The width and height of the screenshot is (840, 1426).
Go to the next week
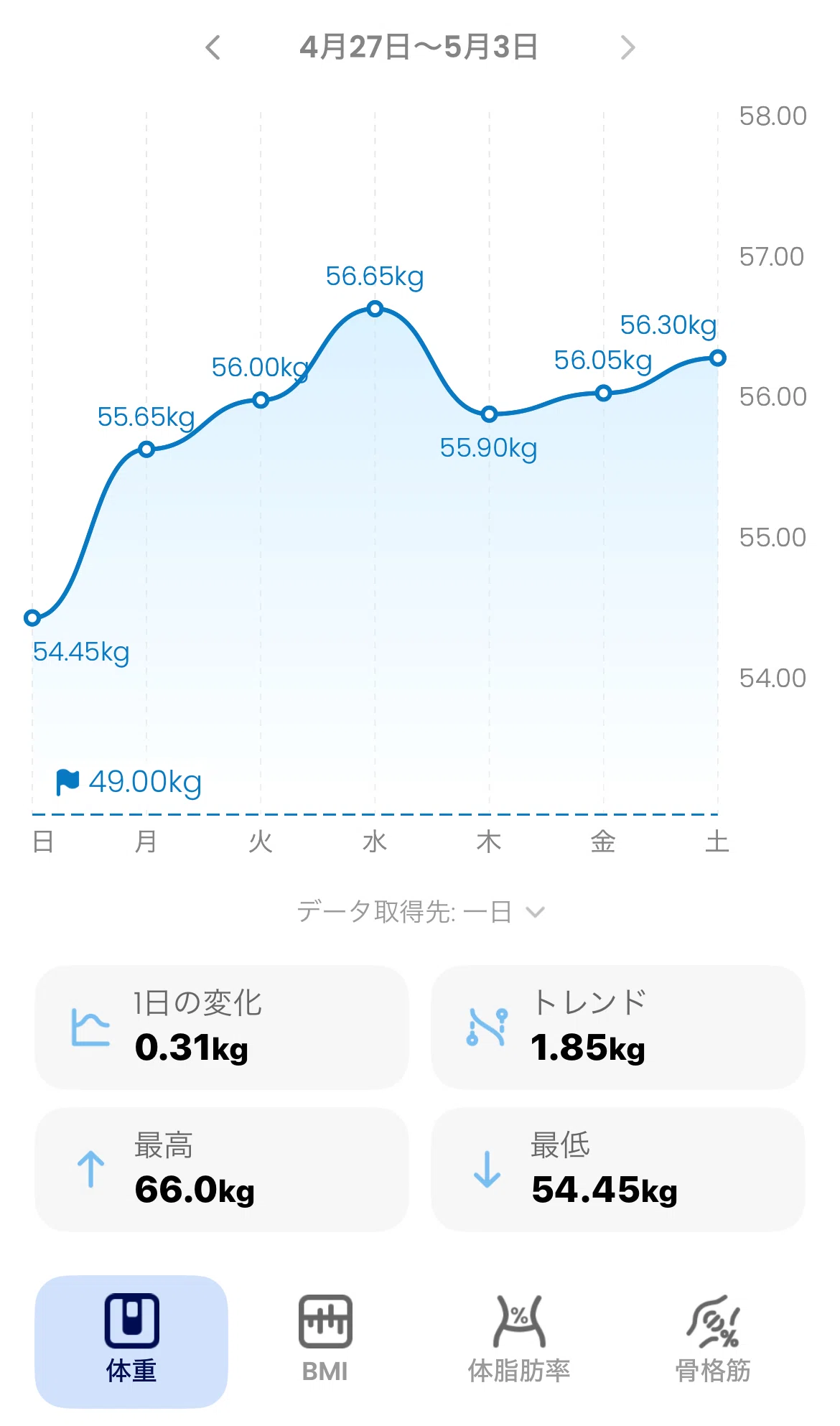[627, 47]
